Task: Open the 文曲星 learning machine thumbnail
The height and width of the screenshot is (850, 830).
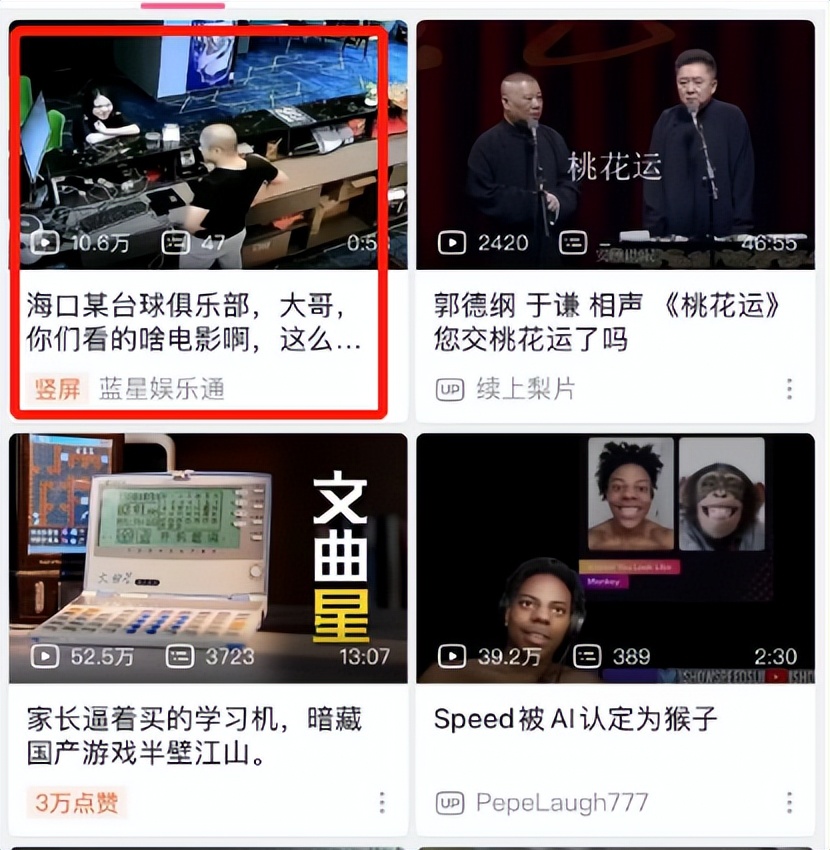Action: click(205, 555)
